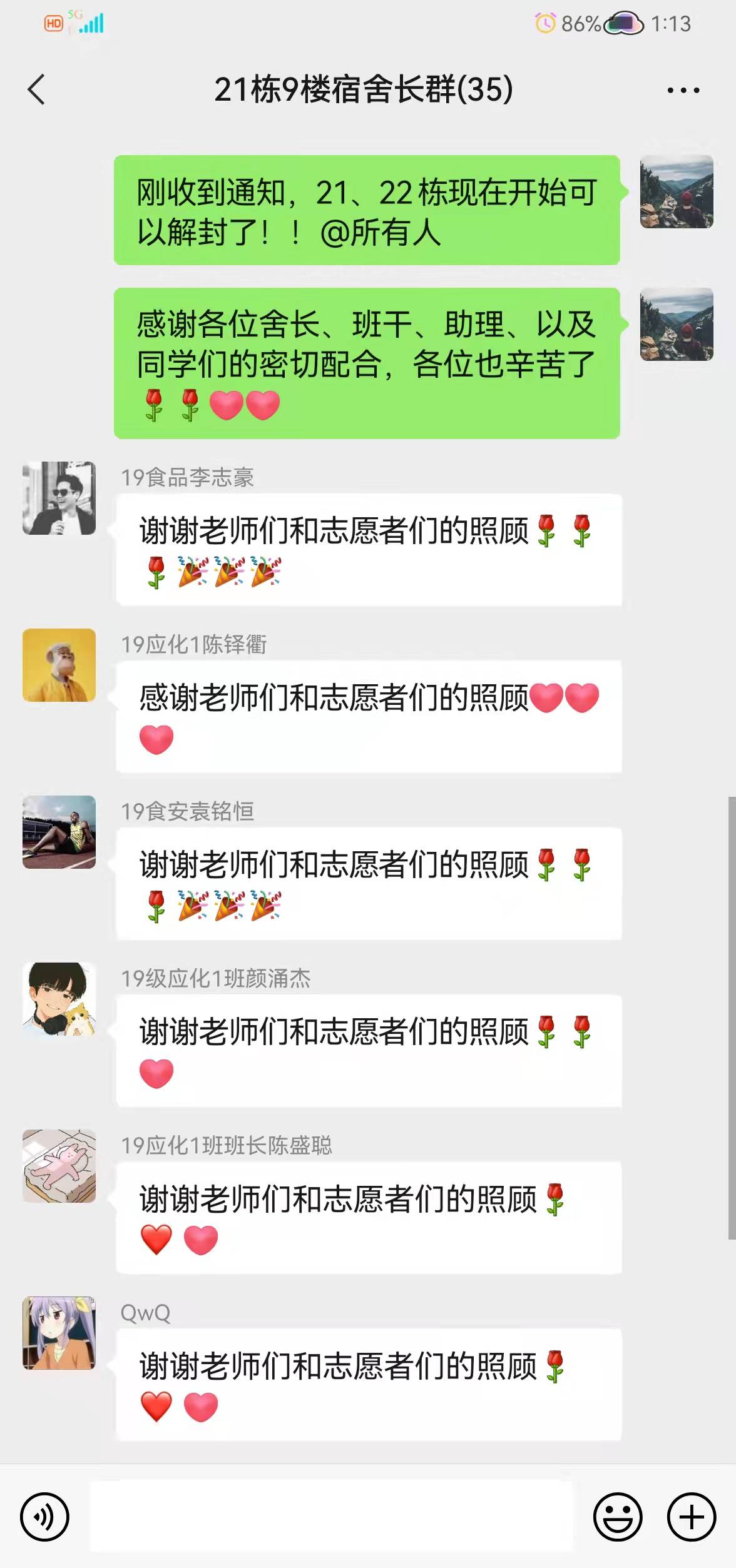
Task: Open the group chat info menu
Action: pyautogui.click(x=683, y=91)
